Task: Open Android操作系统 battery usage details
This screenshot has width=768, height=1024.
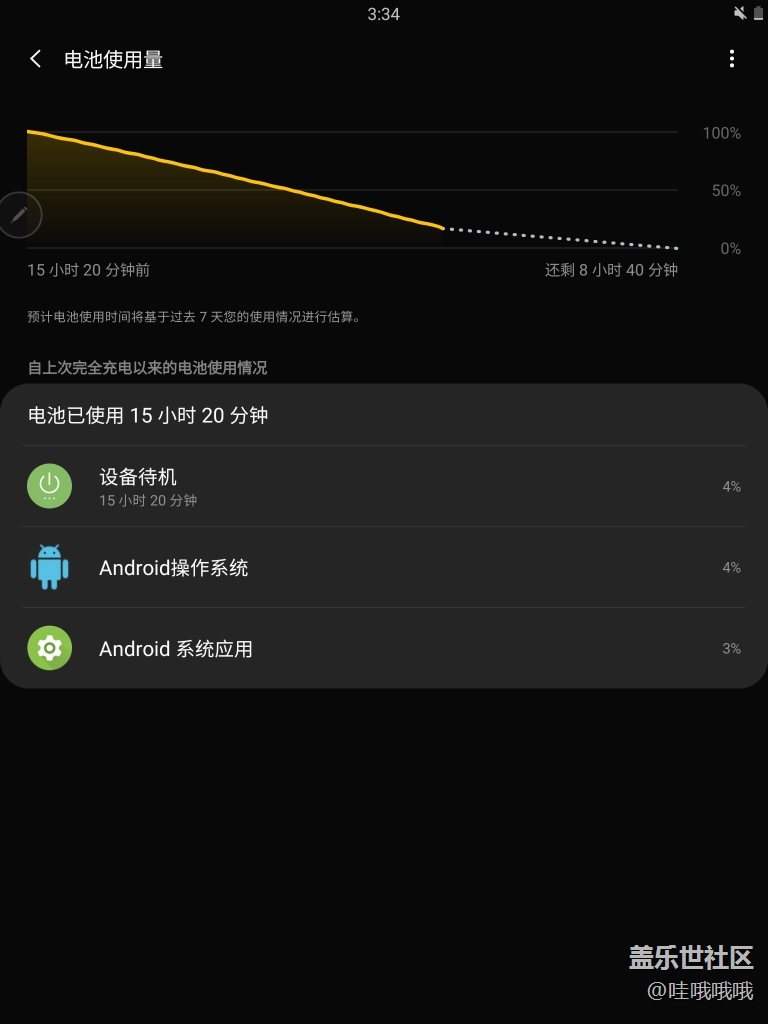Action: pos(384,568)
